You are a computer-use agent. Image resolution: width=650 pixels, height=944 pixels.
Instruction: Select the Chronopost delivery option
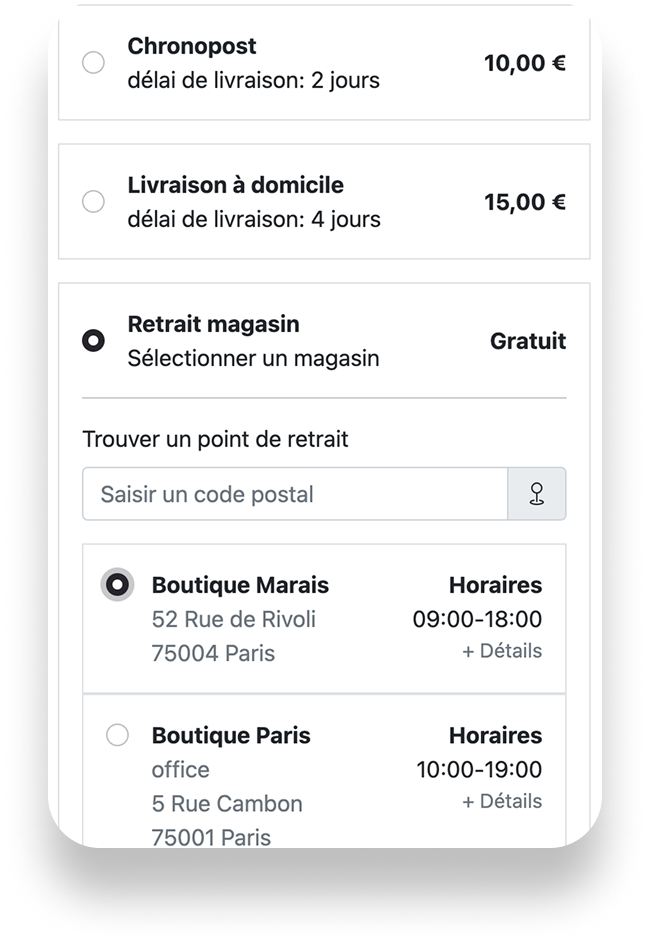pyautogui.click(x=93, y=63)
